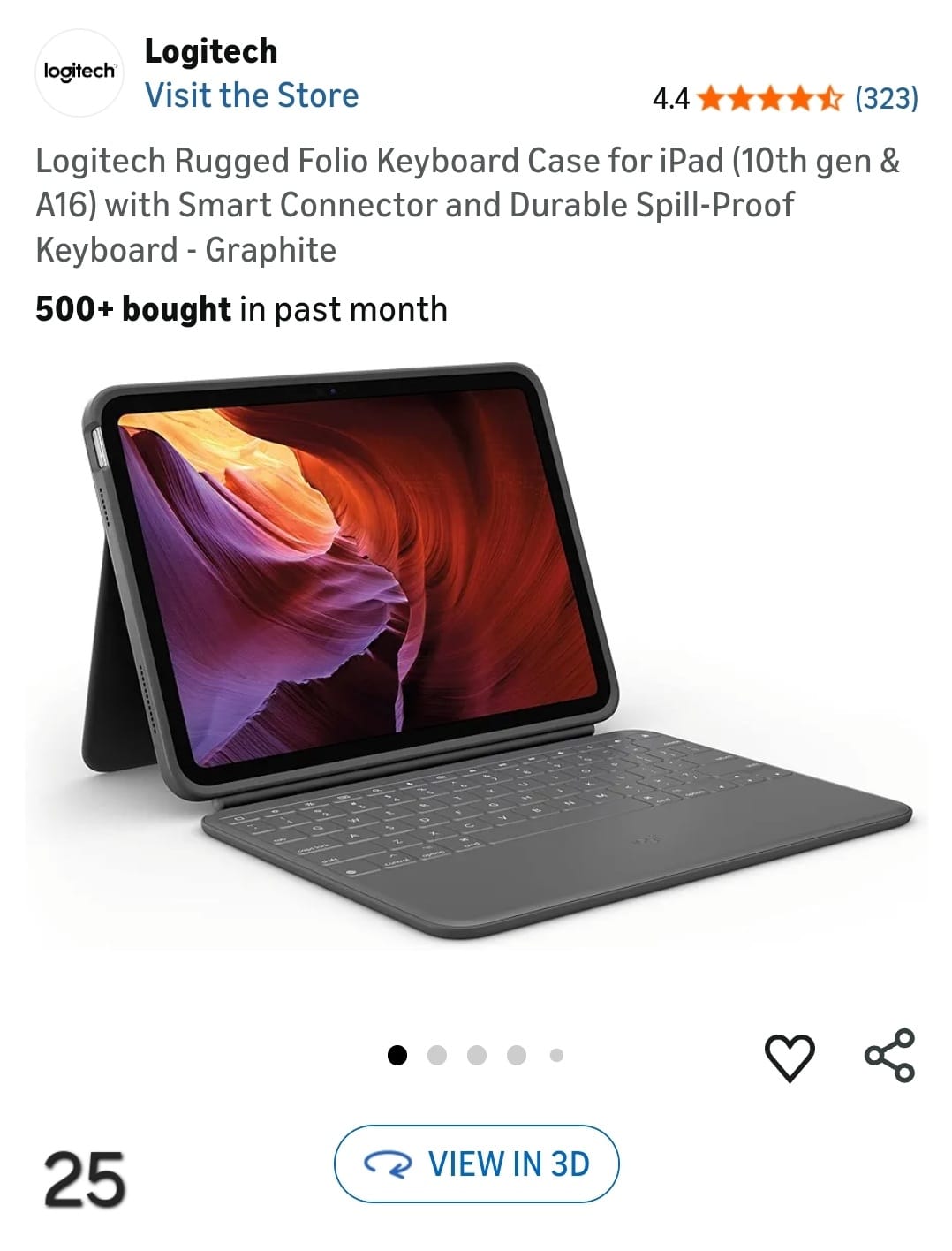Visit the Logitech Store link

(x=252, y=95)
